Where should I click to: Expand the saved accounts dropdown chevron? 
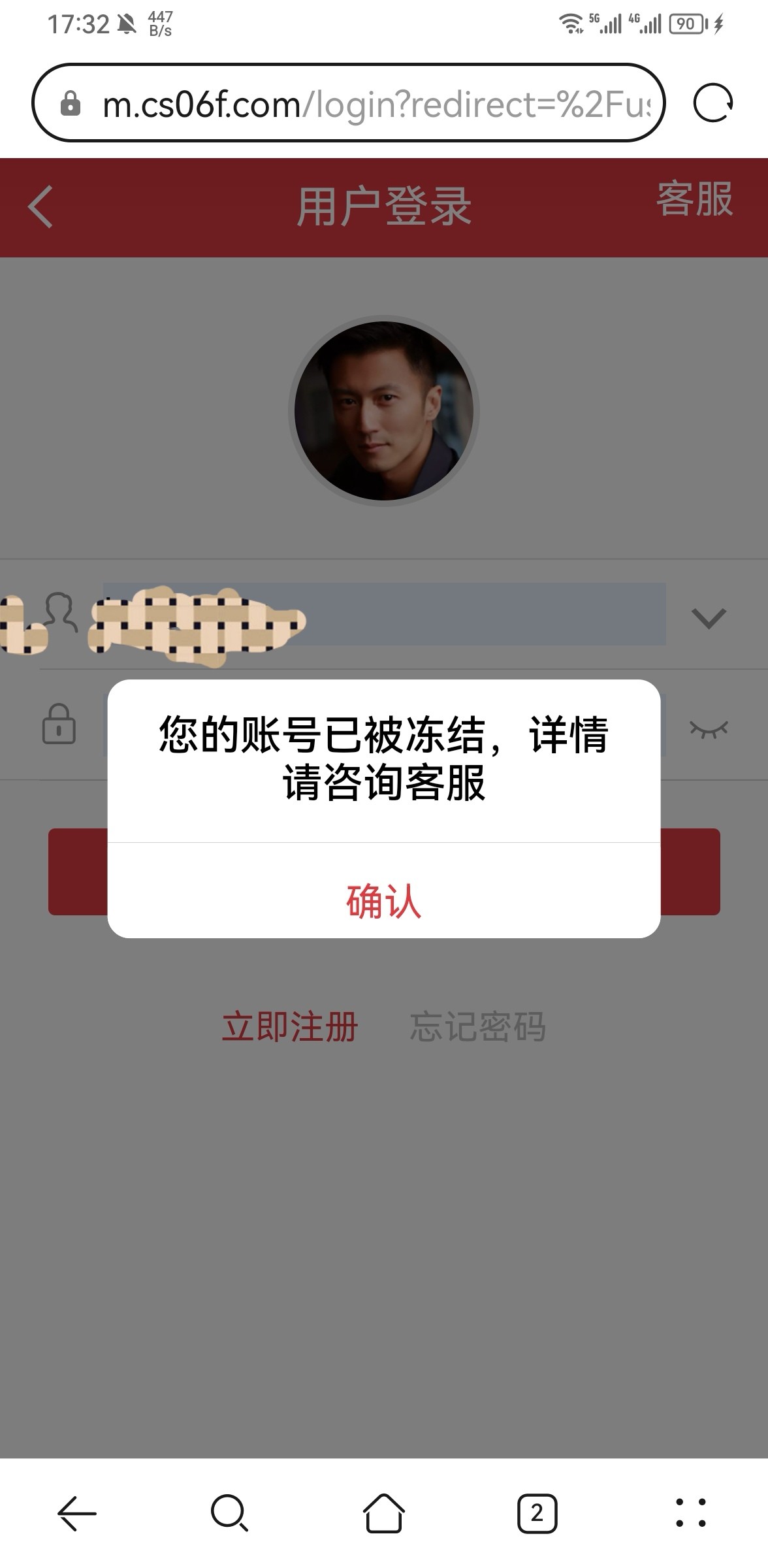coord(709,617)
